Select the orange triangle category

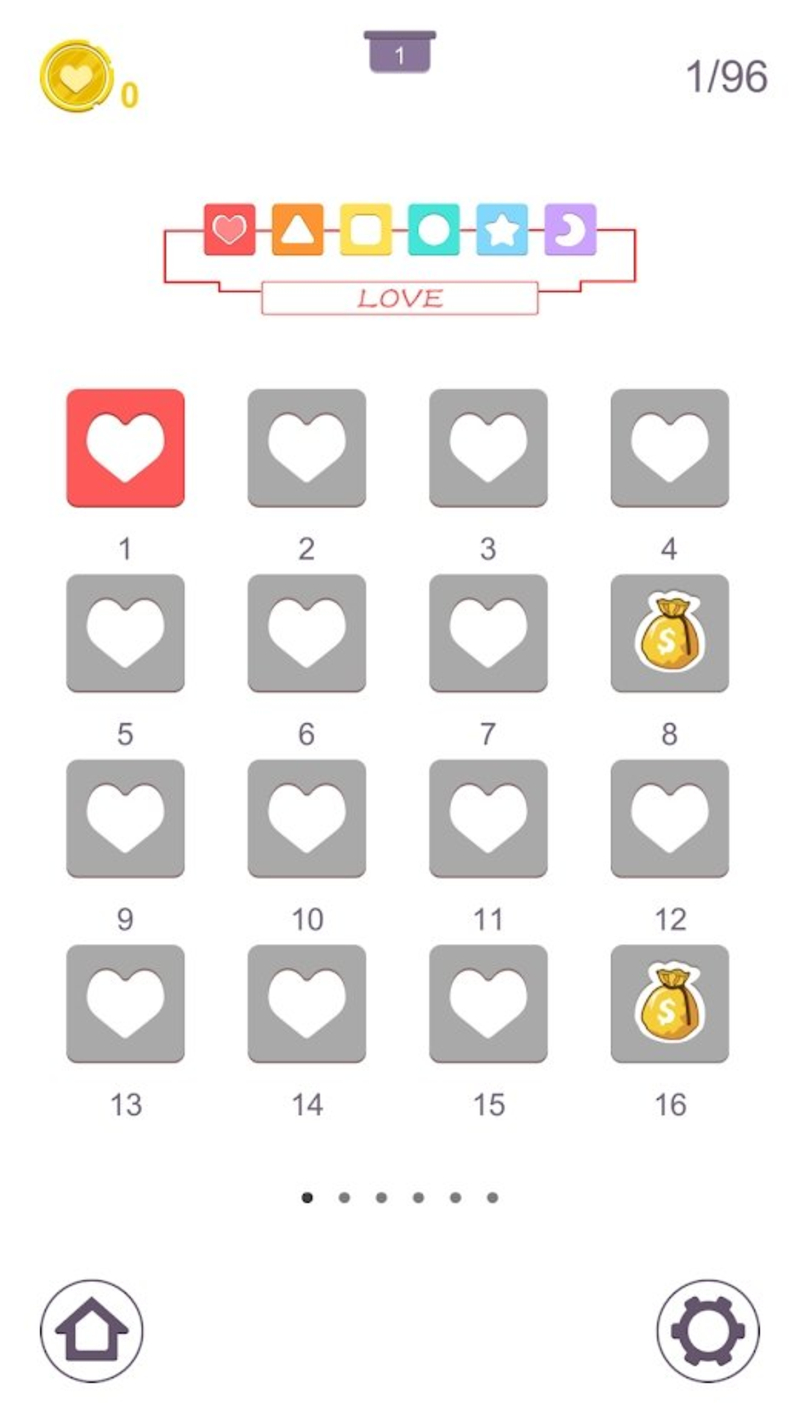(298, 230)
